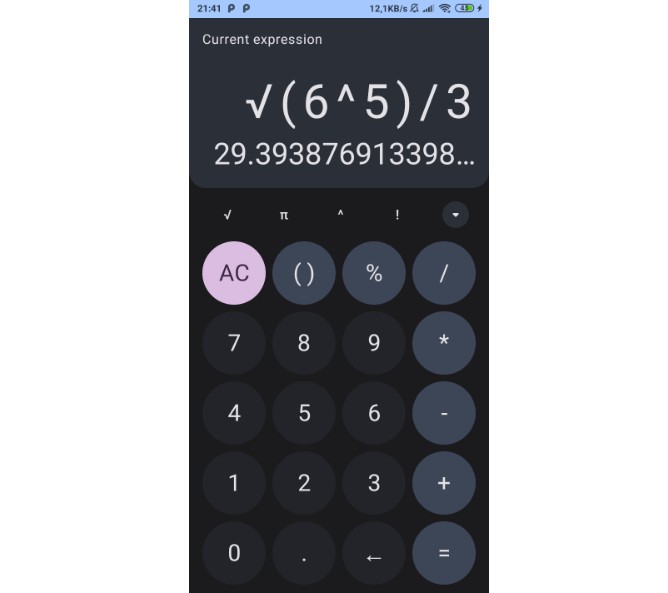Tap the 2 key
The width and height of the screenshot is (668, 593).
coord(304,483)
